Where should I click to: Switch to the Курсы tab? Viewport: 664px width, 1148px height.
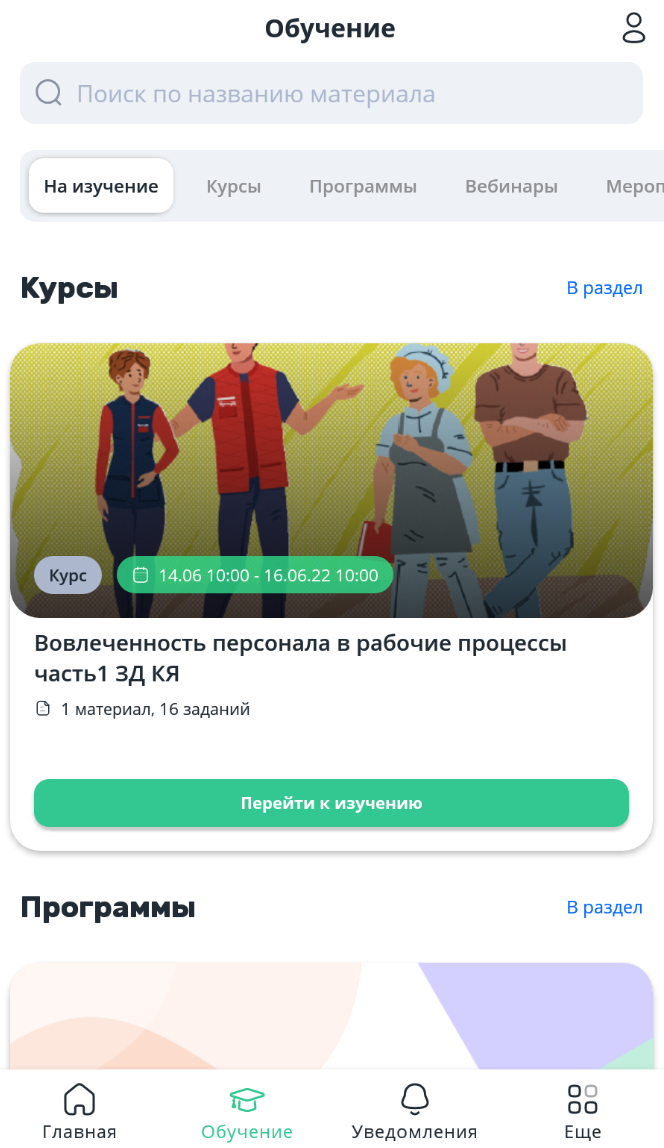[234, 186]
